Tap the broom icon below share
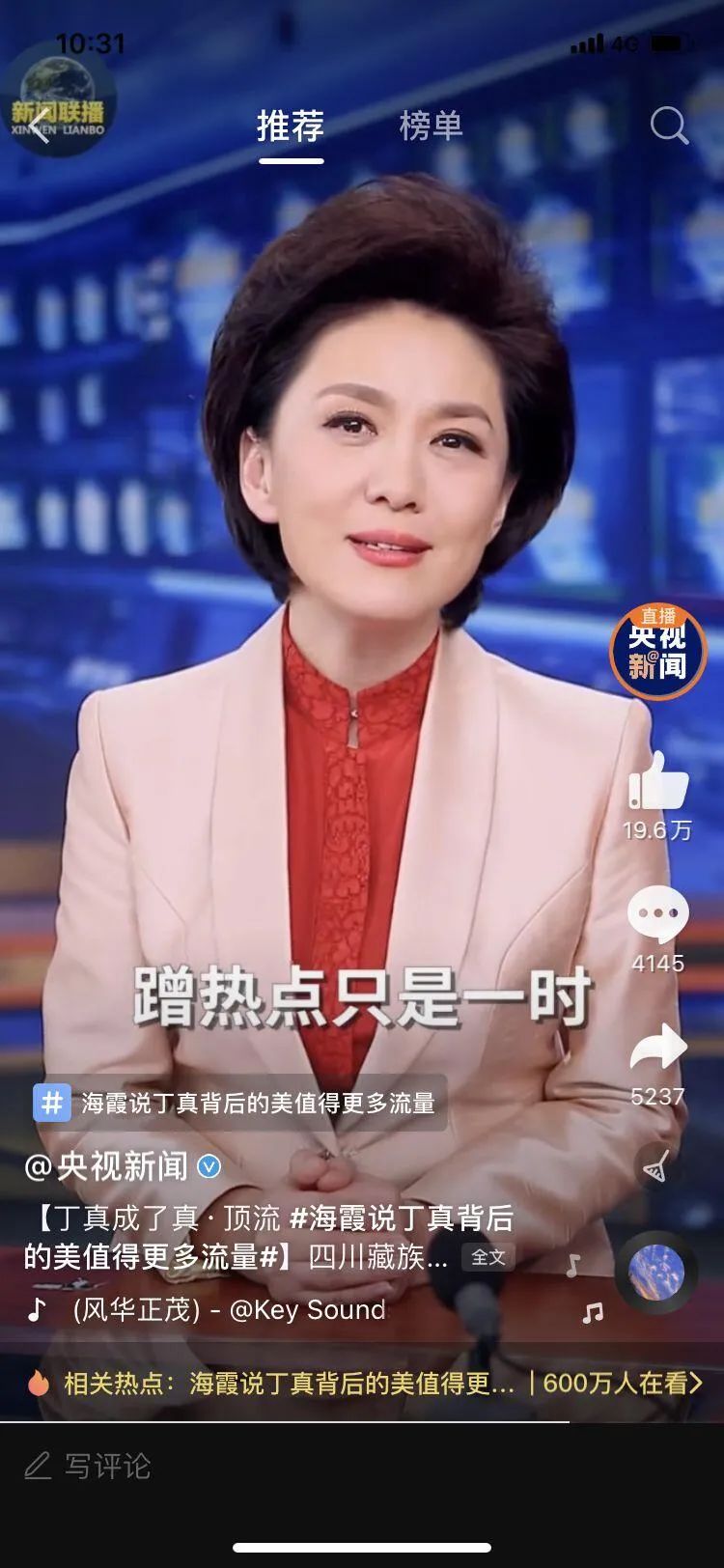724x1568 pixels. click(x=657, y=1167)
